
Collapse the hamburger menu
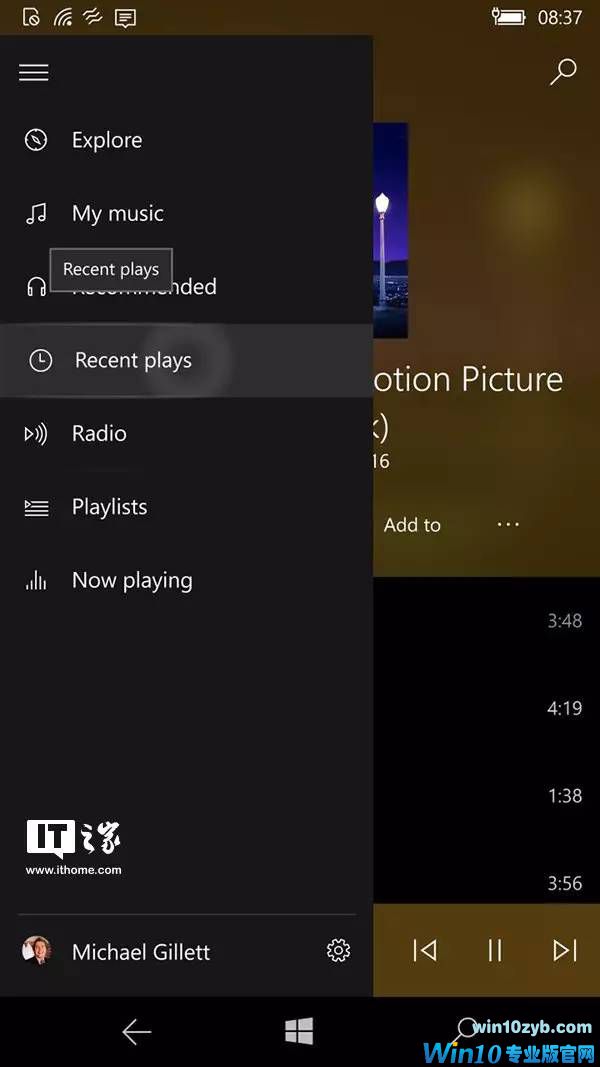(34, 73)
